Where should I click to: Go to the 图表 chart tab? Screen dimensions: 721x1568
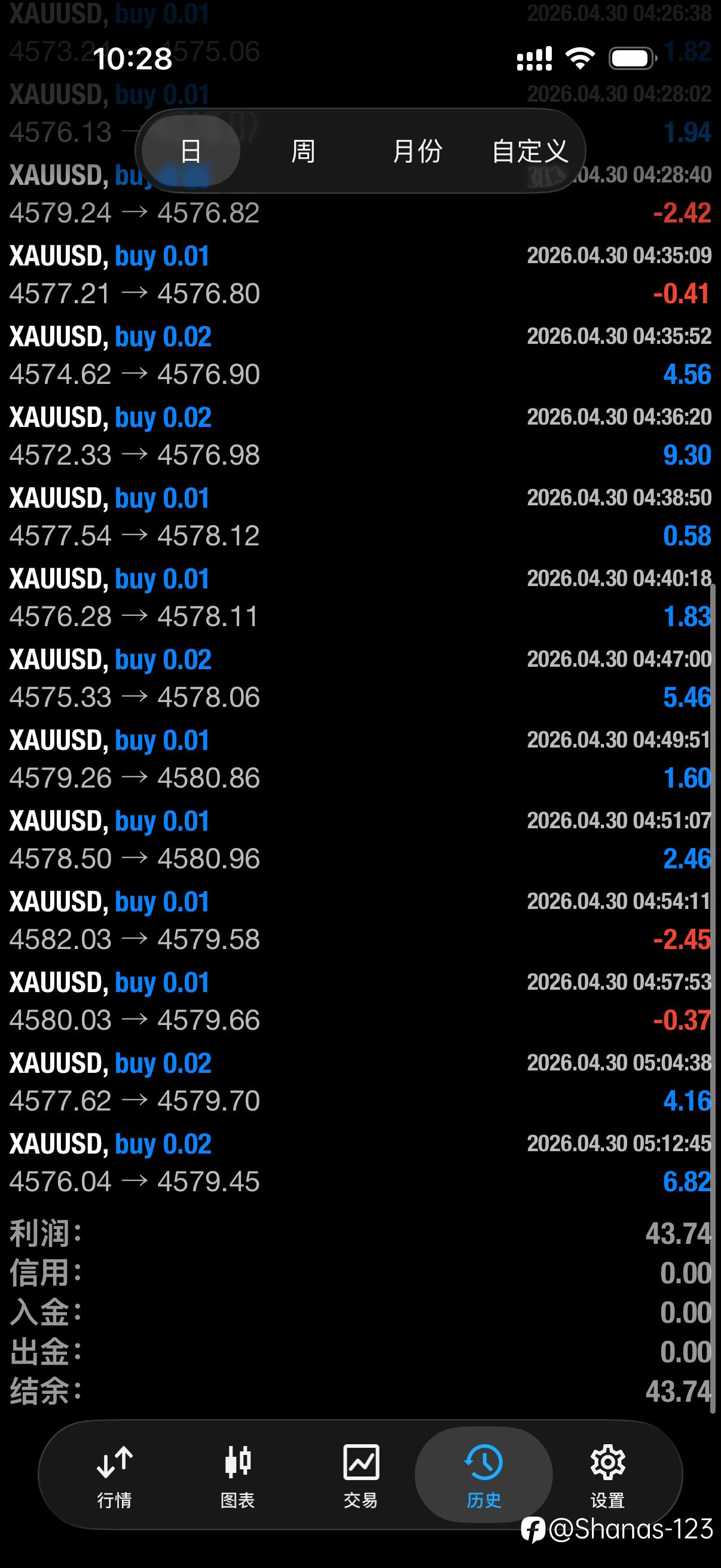click(237, 1475)
